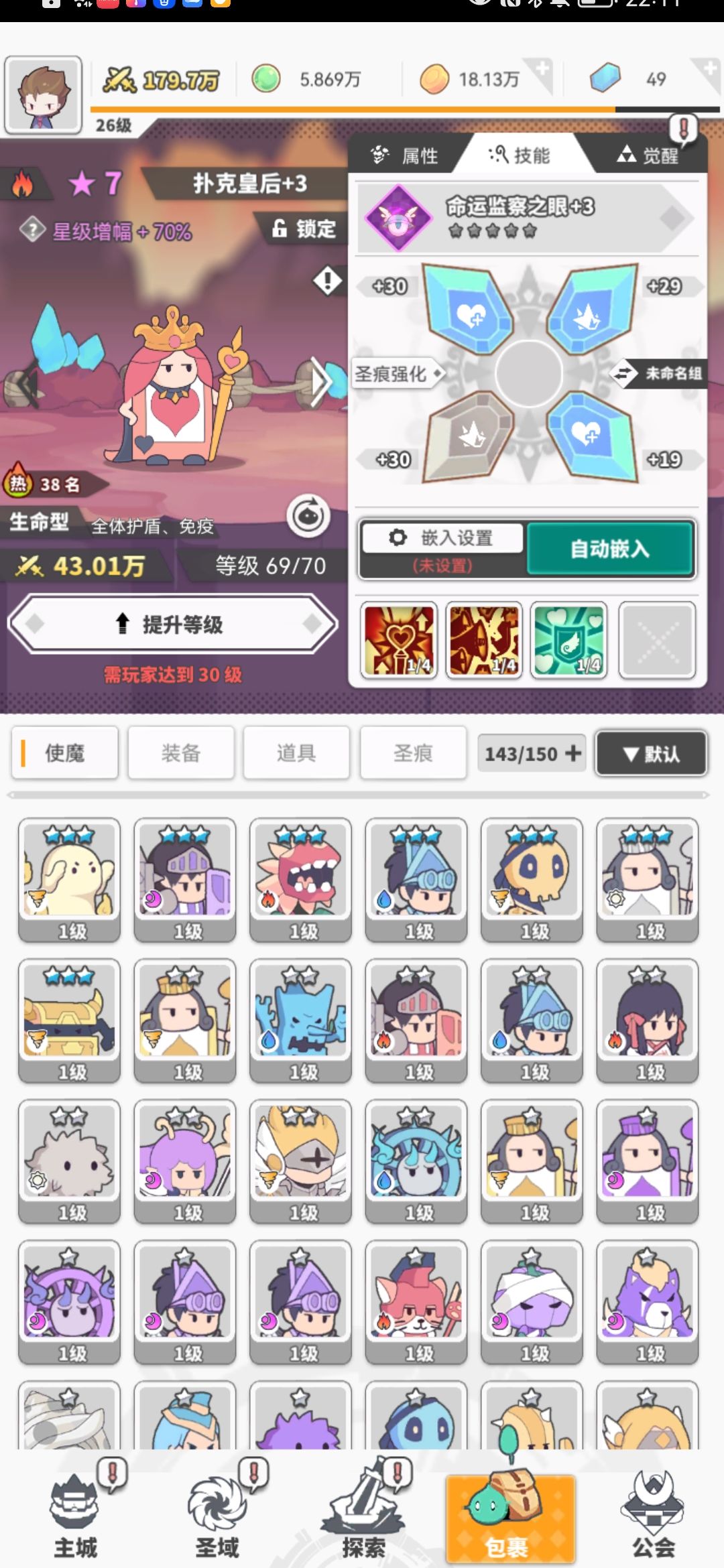Open the 圣痕 inventory tab
The width and height of the screenshot is (724, 1568).
(x=413, y=753)
